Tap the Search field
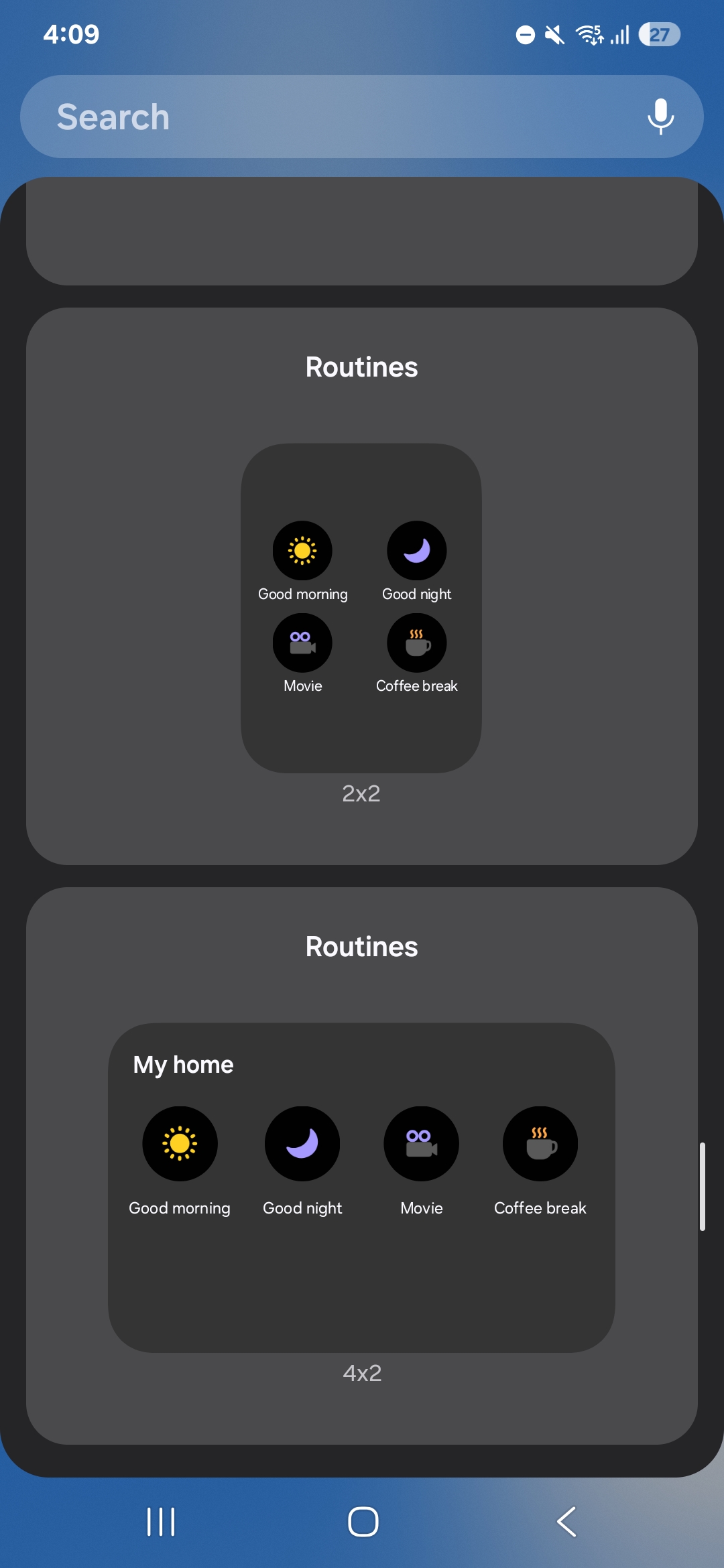This screenshot has height=1568, width=724. tap(322, 117)
